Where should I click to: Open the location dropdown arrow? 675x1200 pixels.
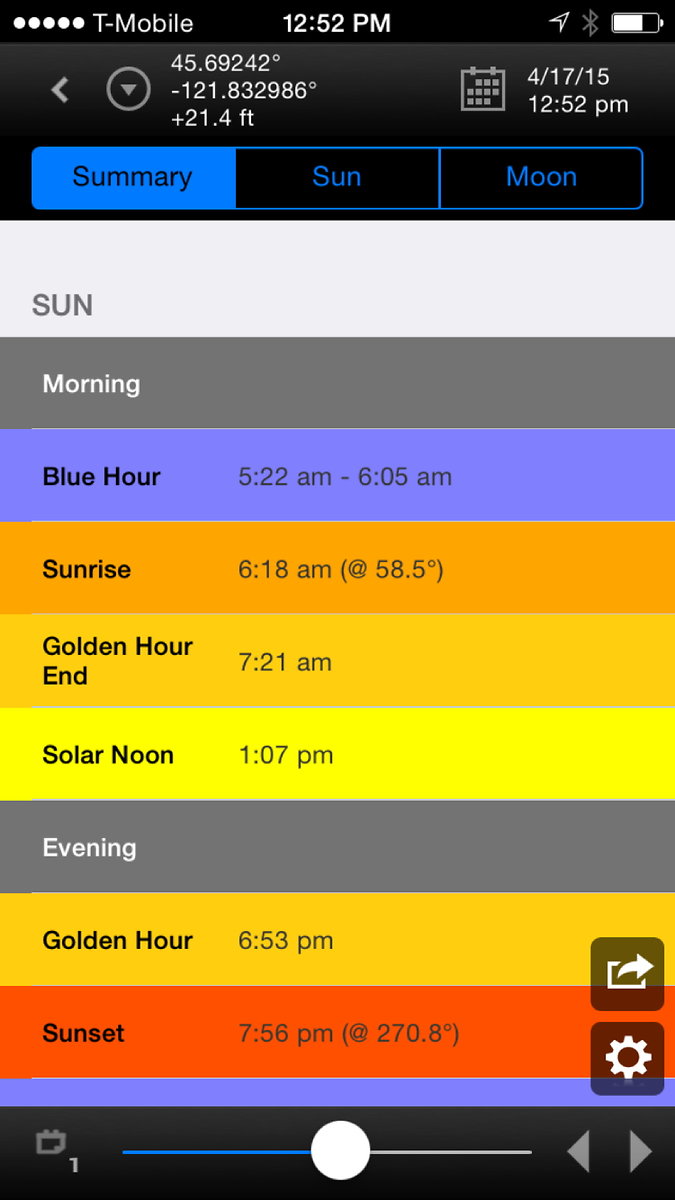coord(129,91)
